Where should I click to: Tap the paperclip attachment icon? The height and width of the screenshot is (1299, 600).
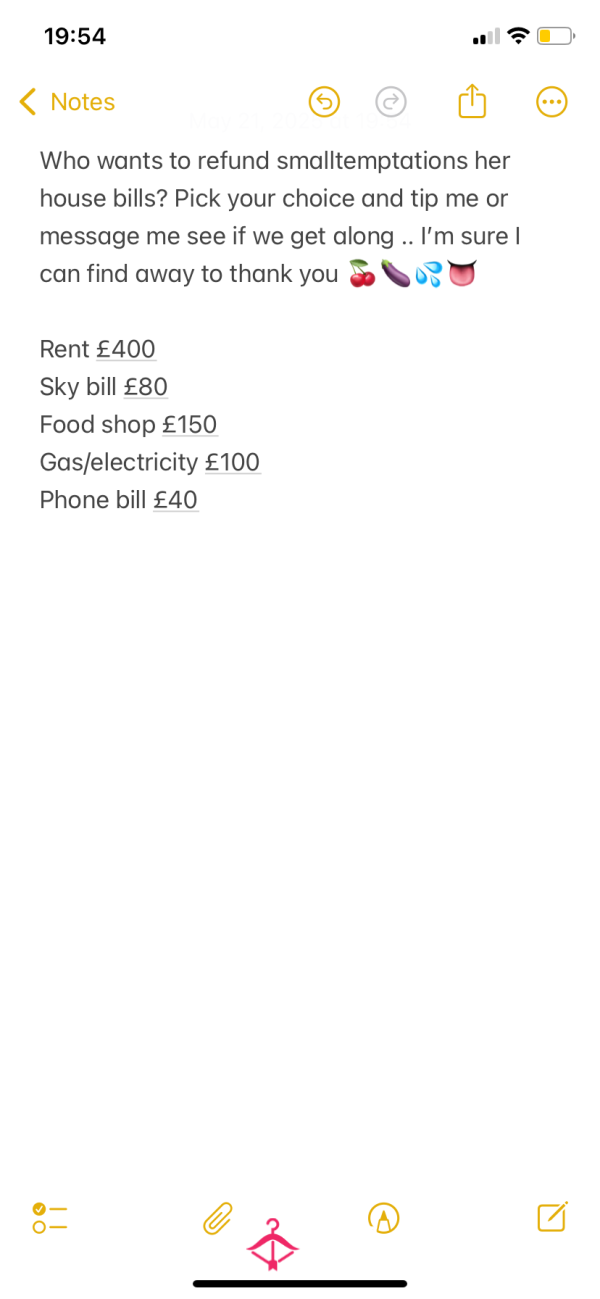point(218,1217)
